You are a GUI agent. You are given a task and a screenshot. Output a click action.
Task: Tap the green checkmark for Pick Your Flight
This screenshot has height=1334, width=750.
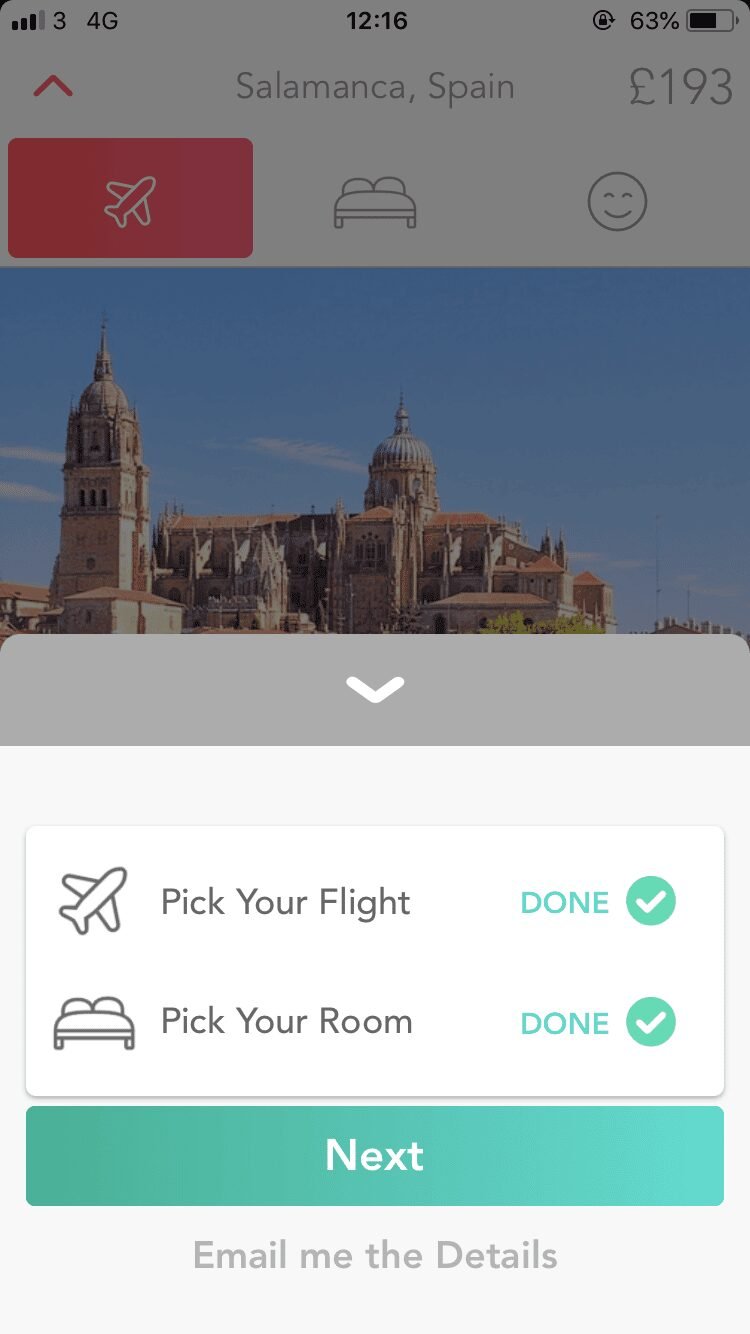pos(651,901)
